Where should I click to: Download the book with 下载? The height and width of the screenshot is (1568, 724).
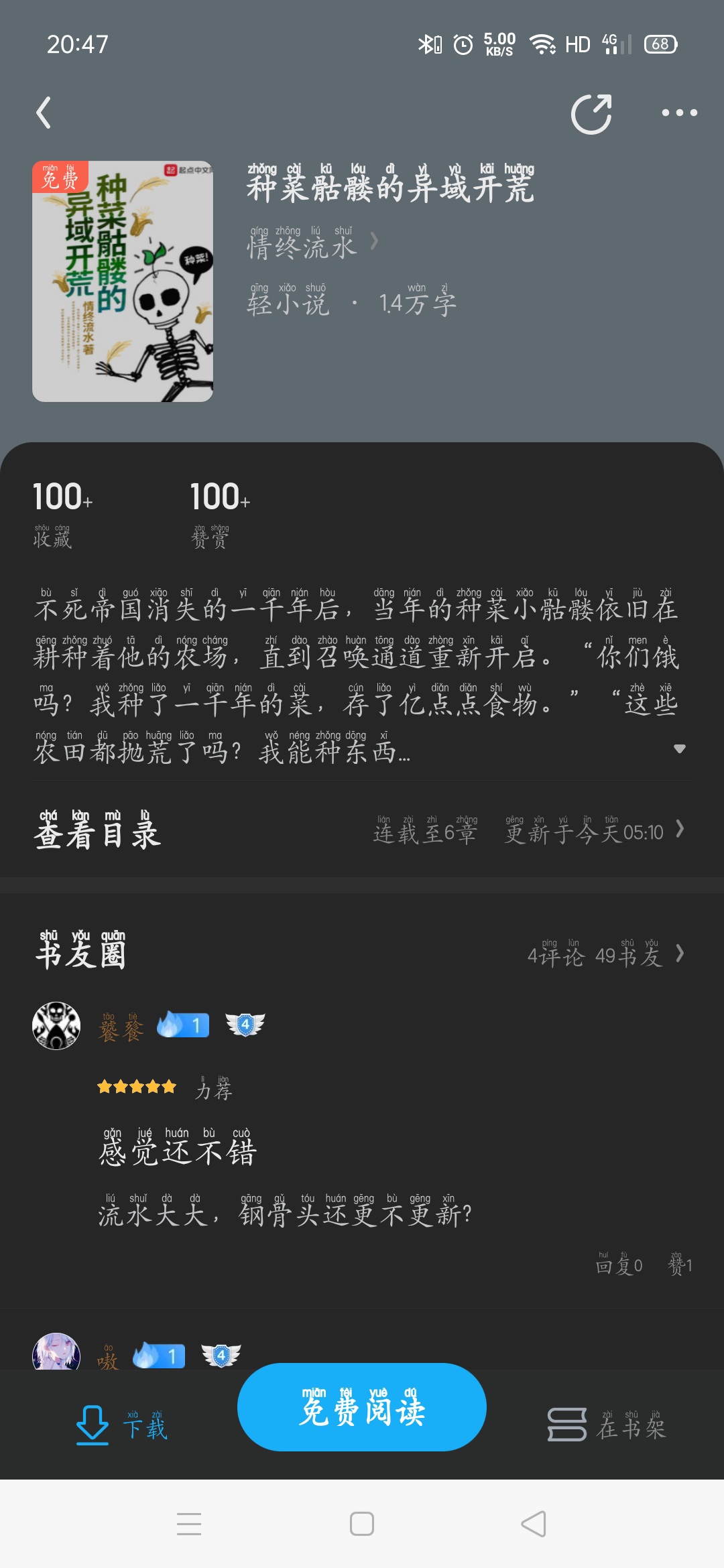pos(122,1426)
